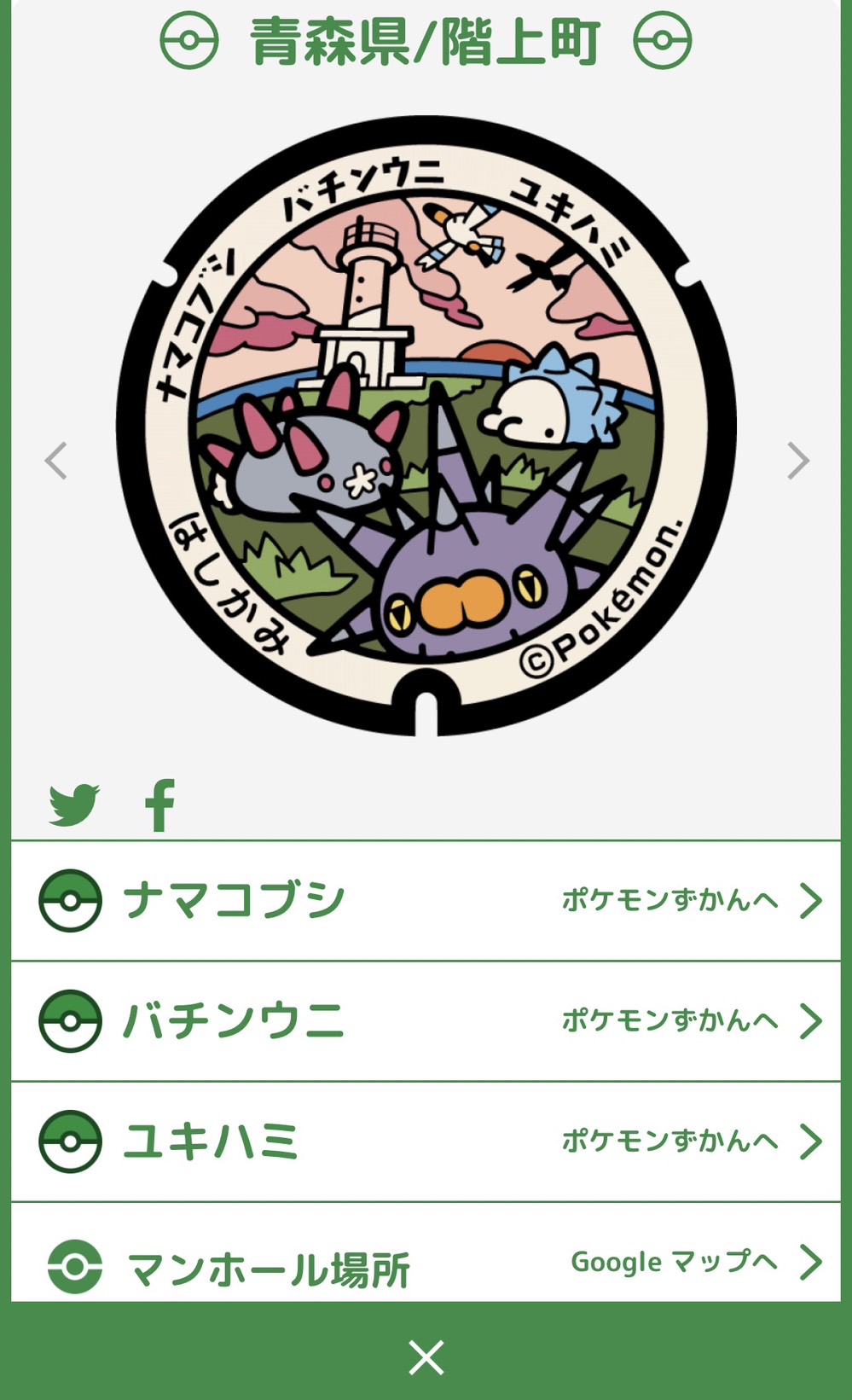Share this manhole on Facebook
Screen dimensions: 852x1400
pyautogui.click(x=159, y=805)
